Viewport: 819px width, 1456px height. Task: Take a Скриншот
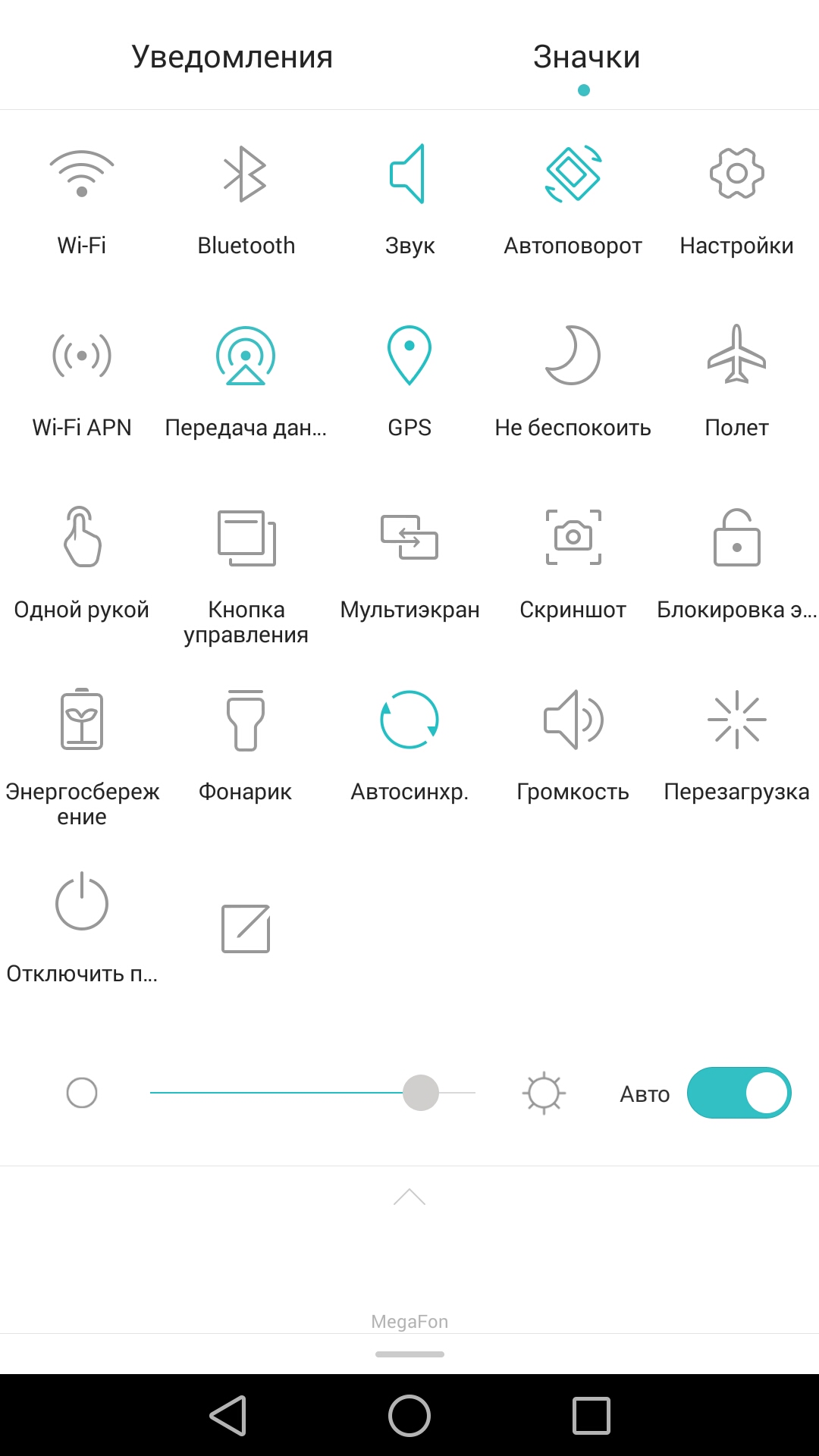(573, 537)
